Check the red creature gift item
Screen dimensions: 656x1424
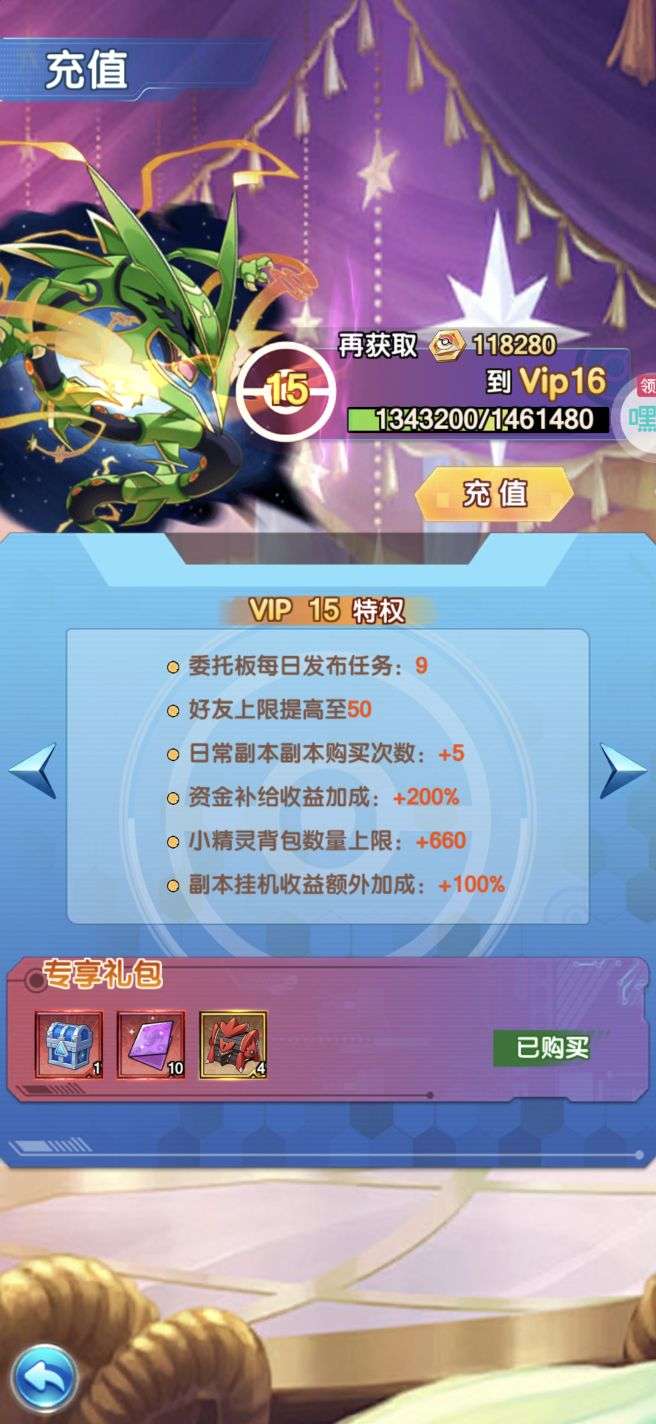click(233, 1044)
